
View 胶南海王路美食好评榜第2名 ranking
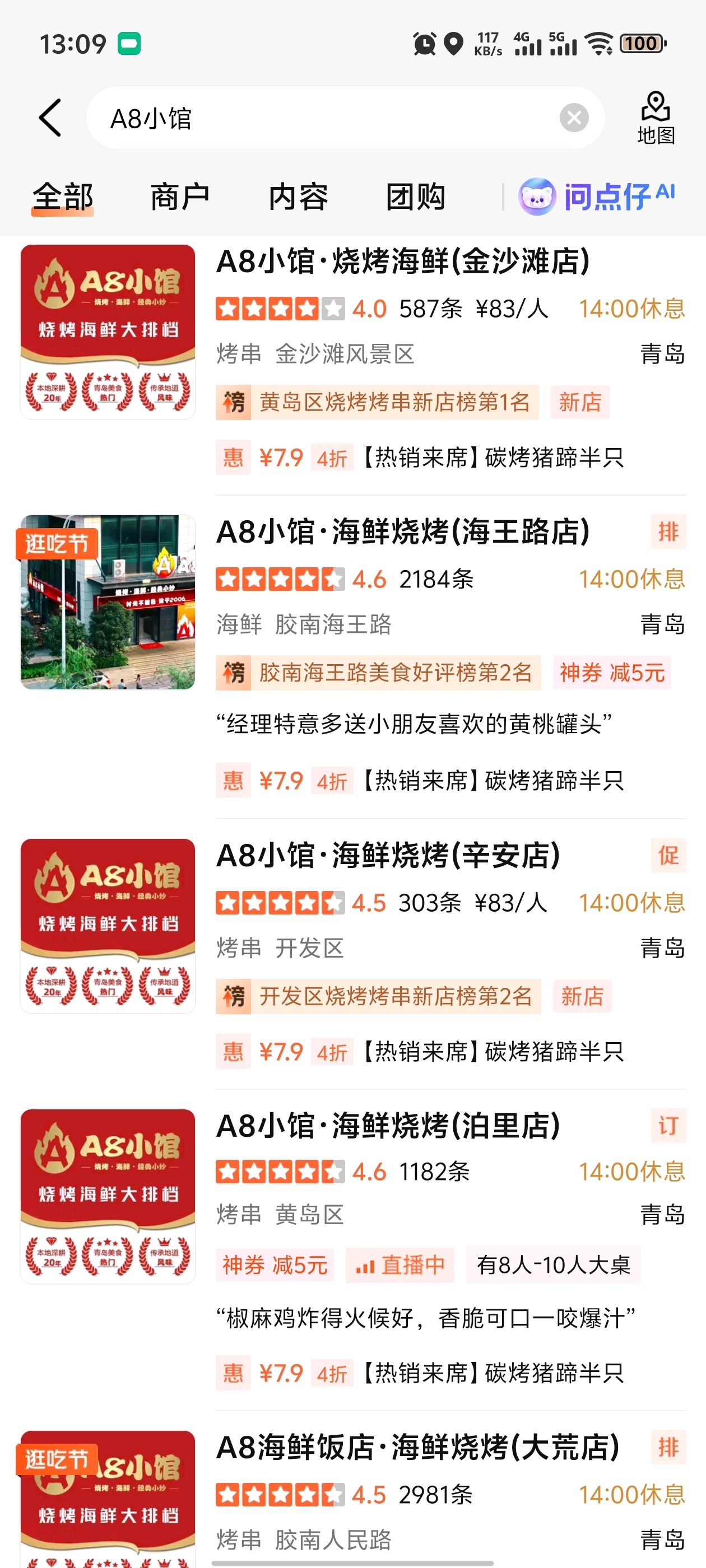pos(378,673)
